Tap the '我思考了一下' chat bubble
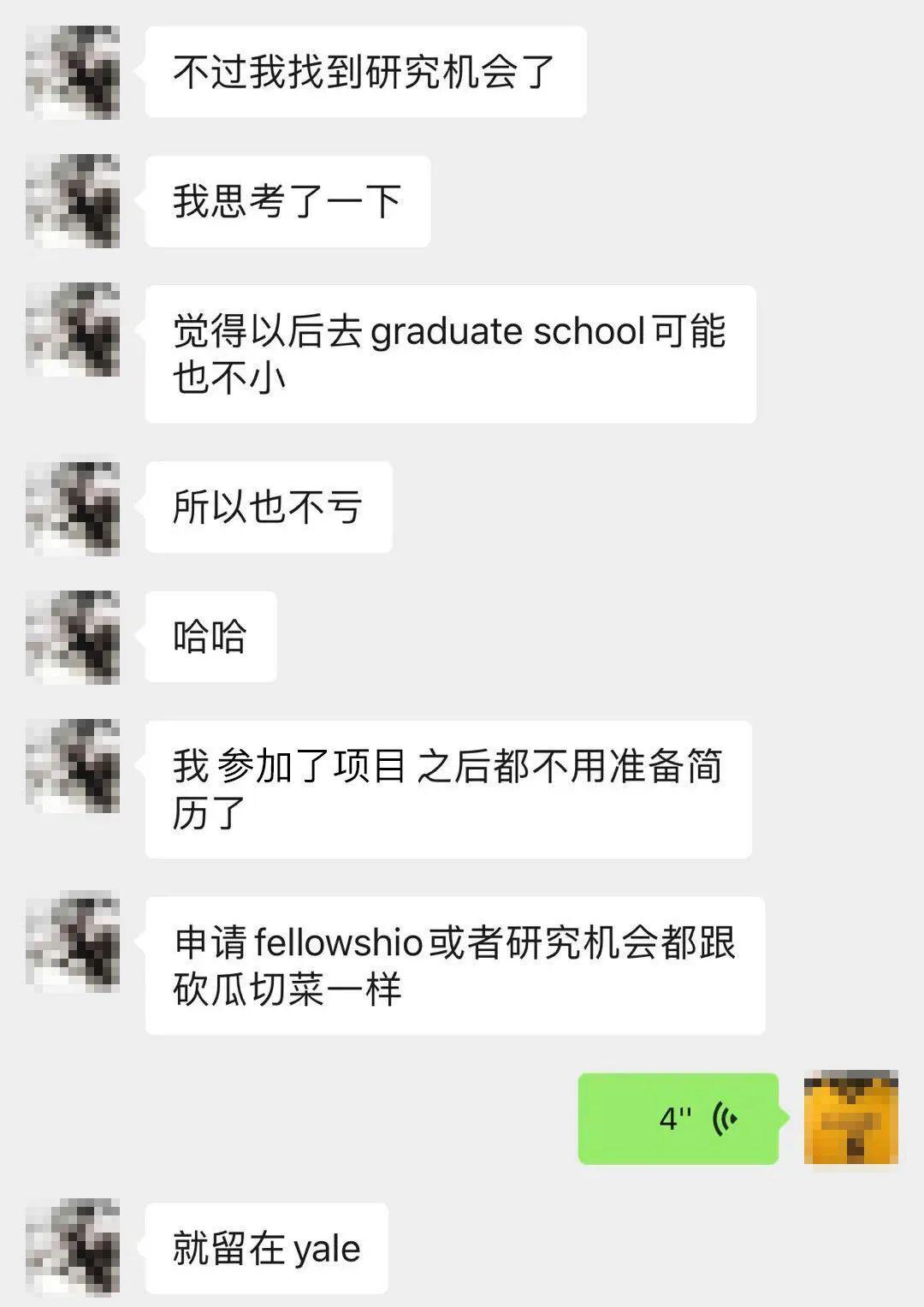Image resolution: width=924 pixels, height=1307 pixels. [x=287, y=203]
